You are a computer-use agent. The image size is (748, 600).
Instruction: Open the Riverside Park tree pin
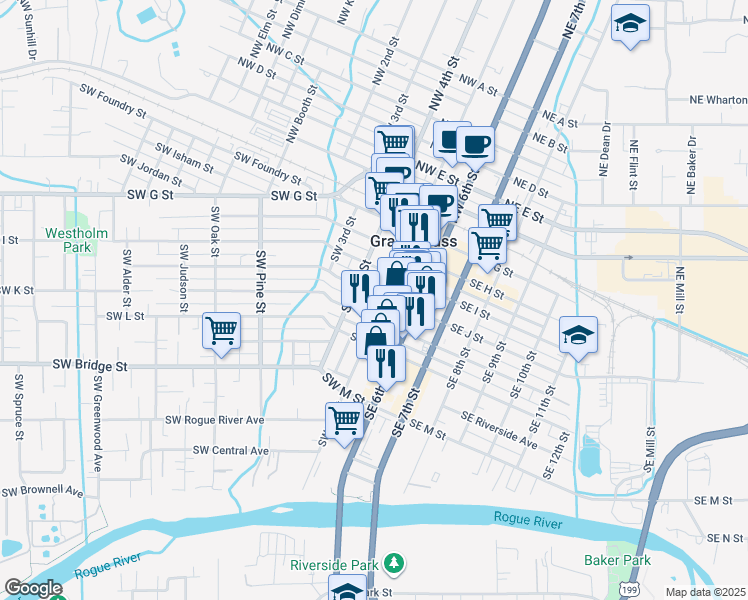pos(395,565)
